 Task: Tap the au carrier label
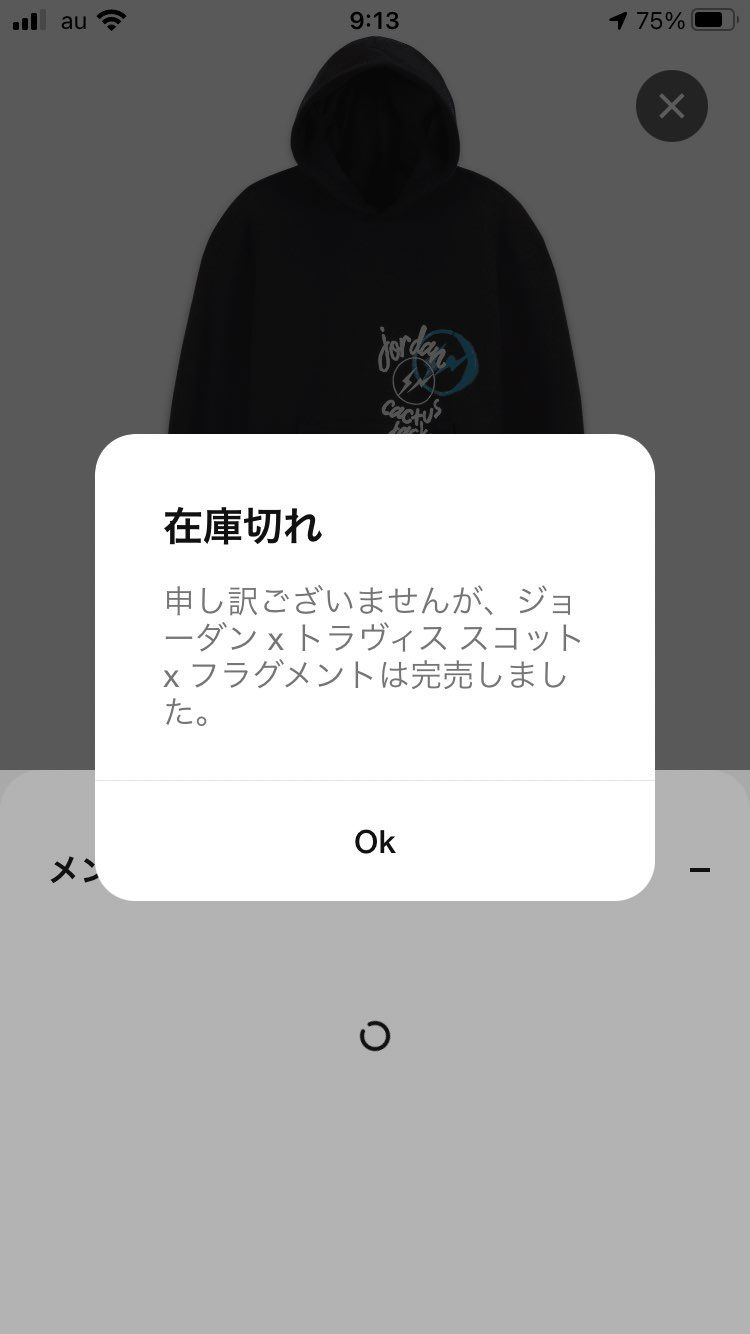pyautogui.click(x=72, y=19)
